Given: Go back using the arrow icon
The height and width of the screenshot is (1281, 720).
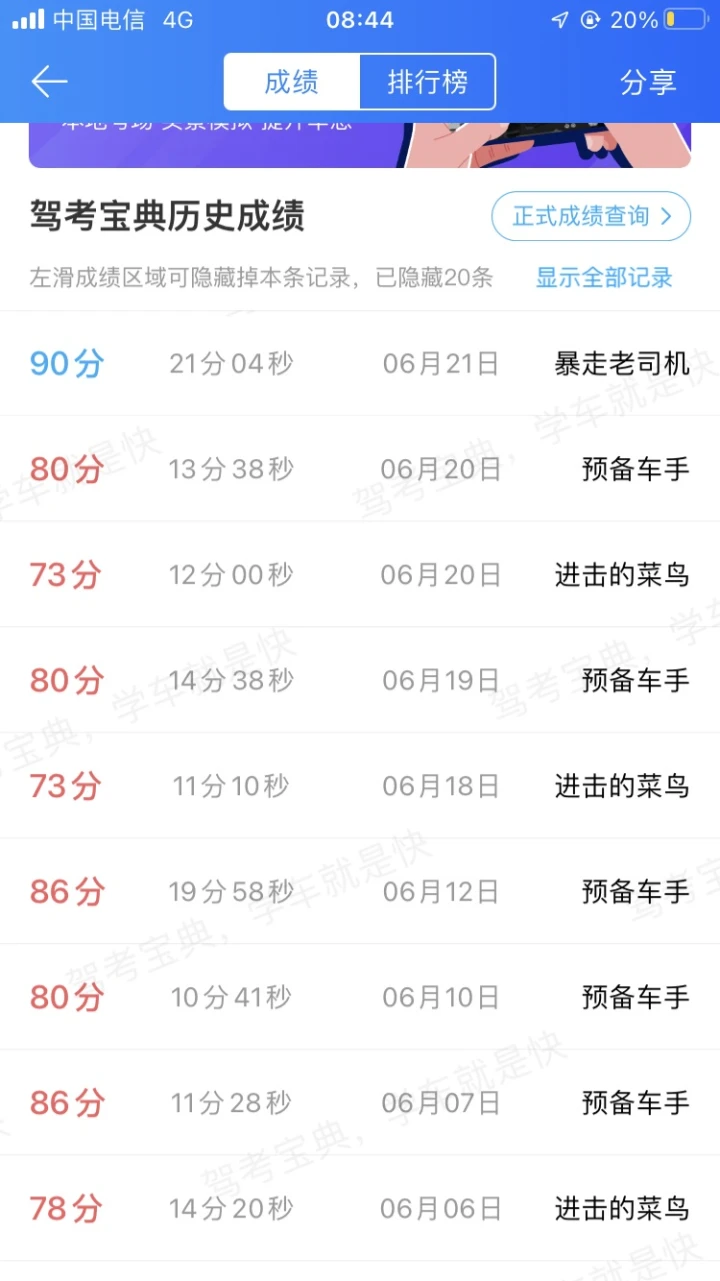Looking at the screenshot, I should (x=49, y=82).
